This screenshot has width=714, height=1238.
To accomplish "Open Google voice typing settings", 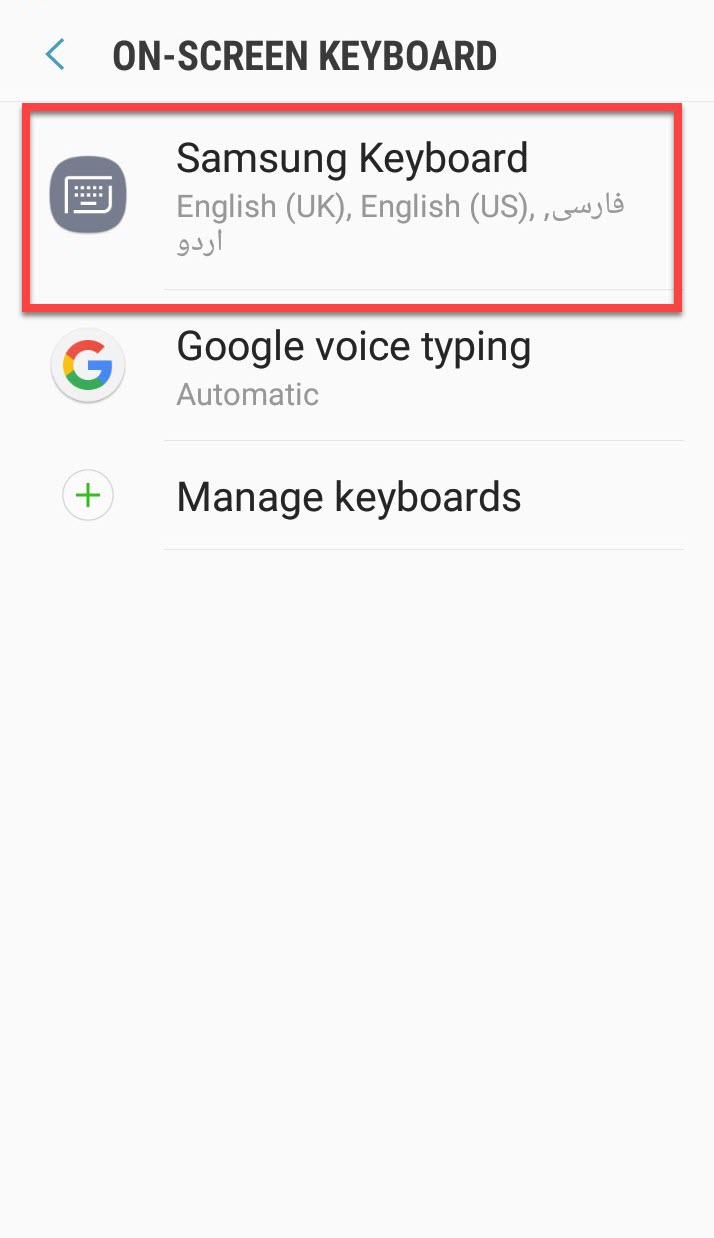I will pyautogui.click(x=353, y=367).
